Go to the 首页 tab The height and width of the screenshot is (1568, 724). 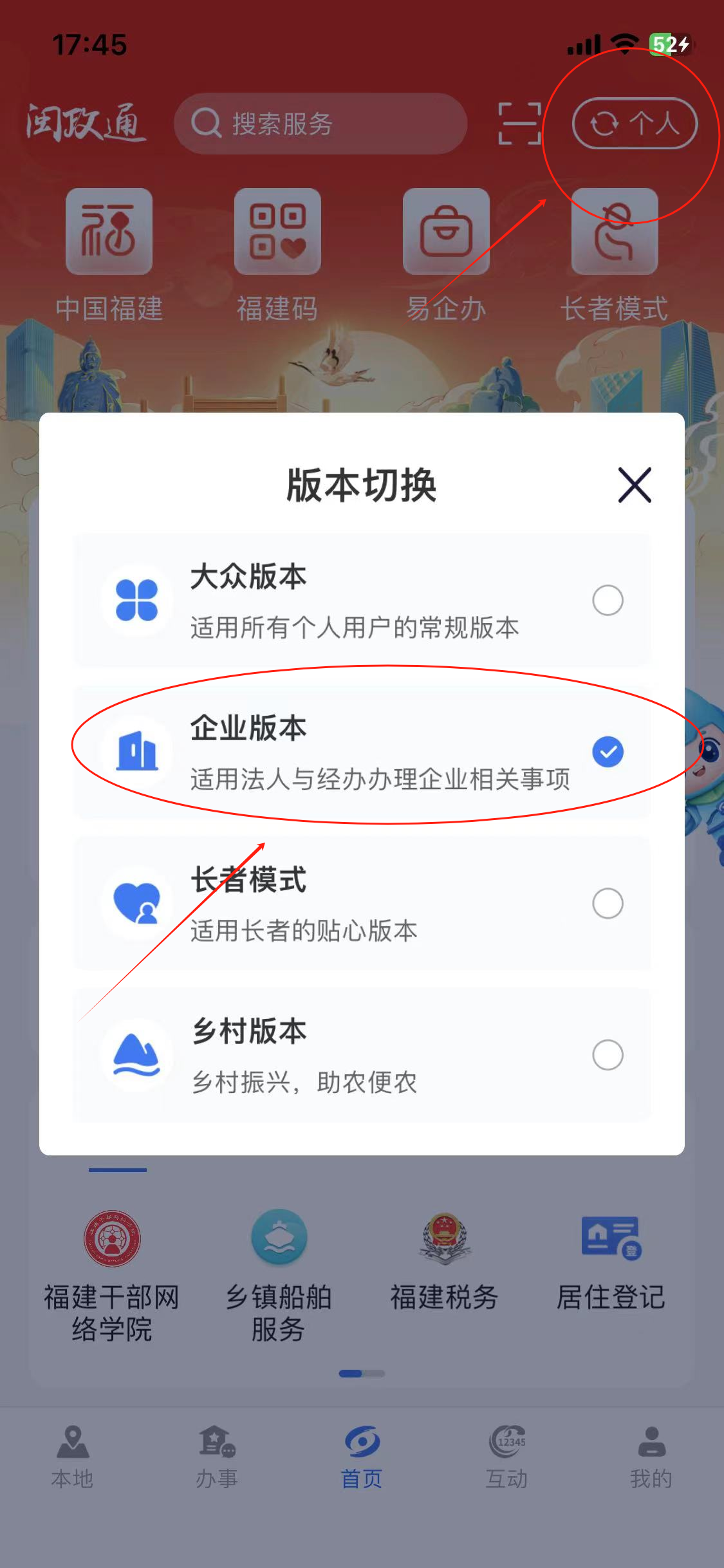click(362, 1456)
